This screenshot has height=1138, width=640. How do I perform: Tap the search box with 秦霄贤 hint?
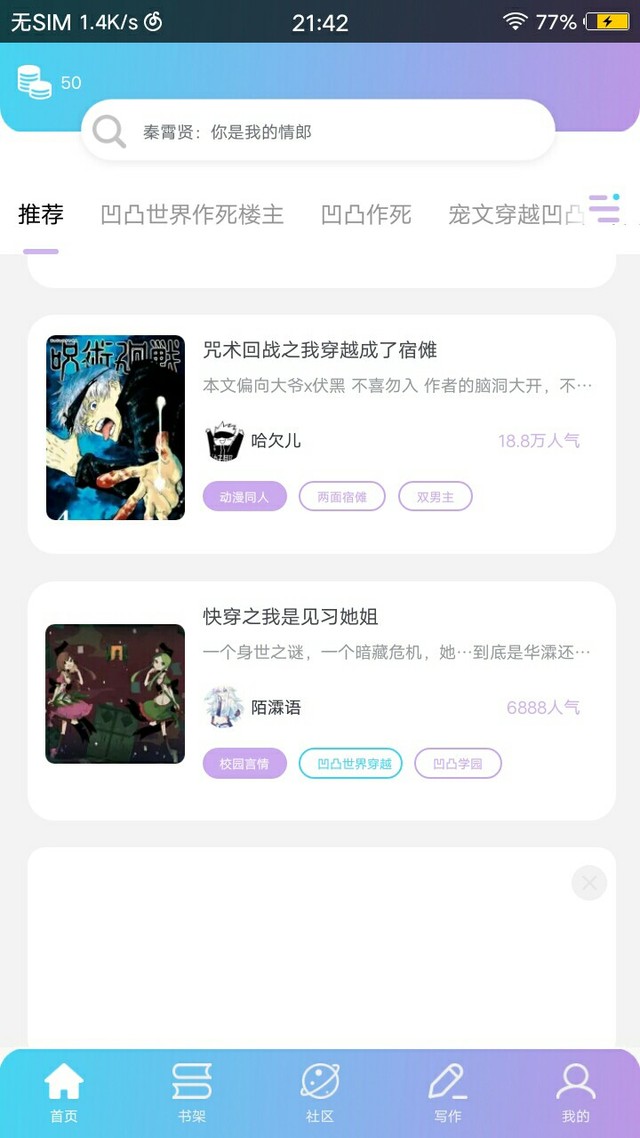[318, 131]
